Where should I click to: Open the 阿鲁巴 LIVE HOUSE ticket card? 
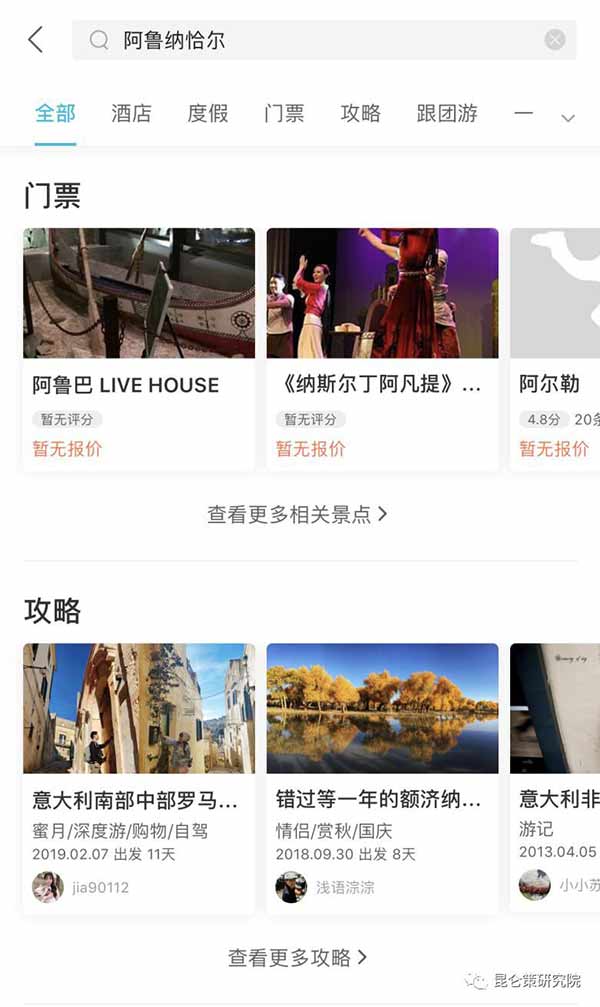[139, 348]
